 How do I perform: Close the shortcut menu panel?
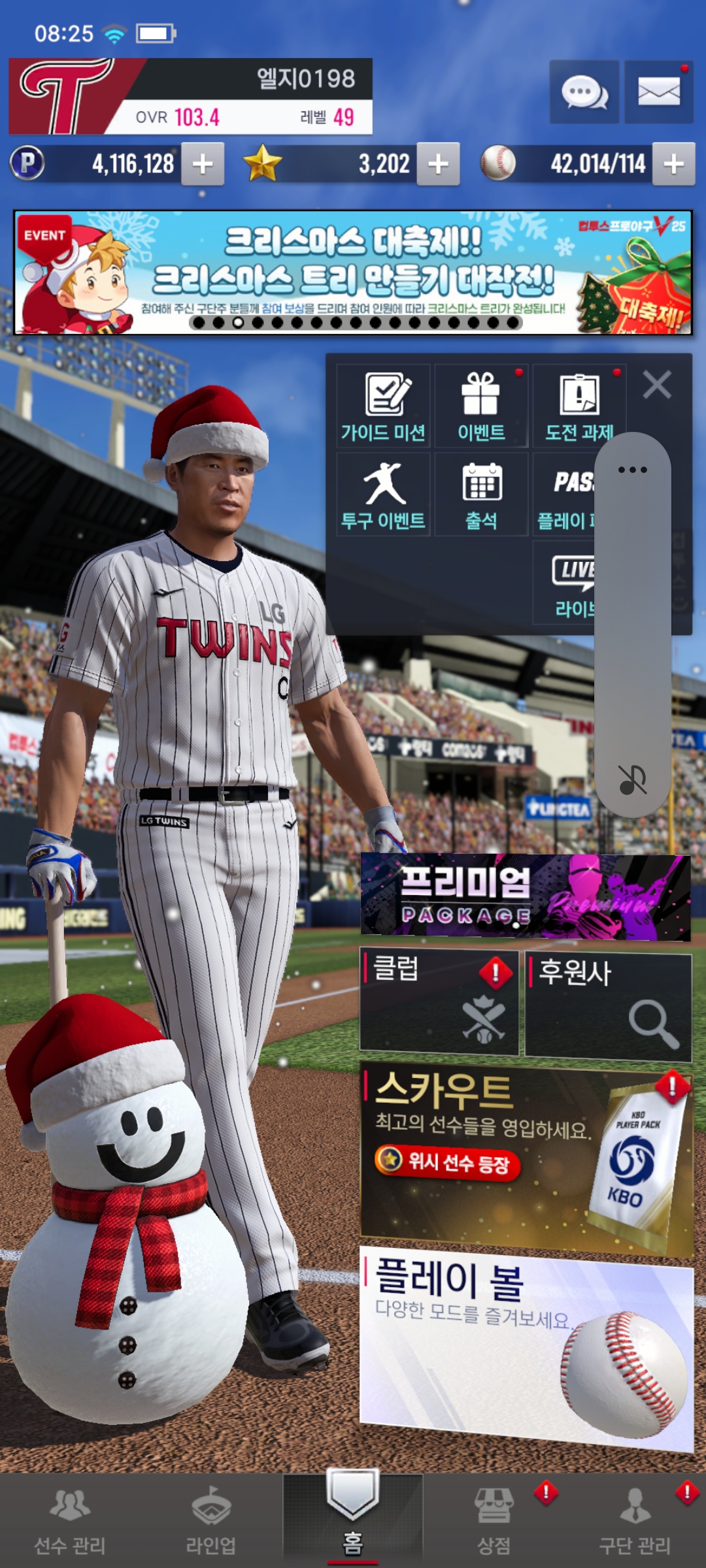657,385
